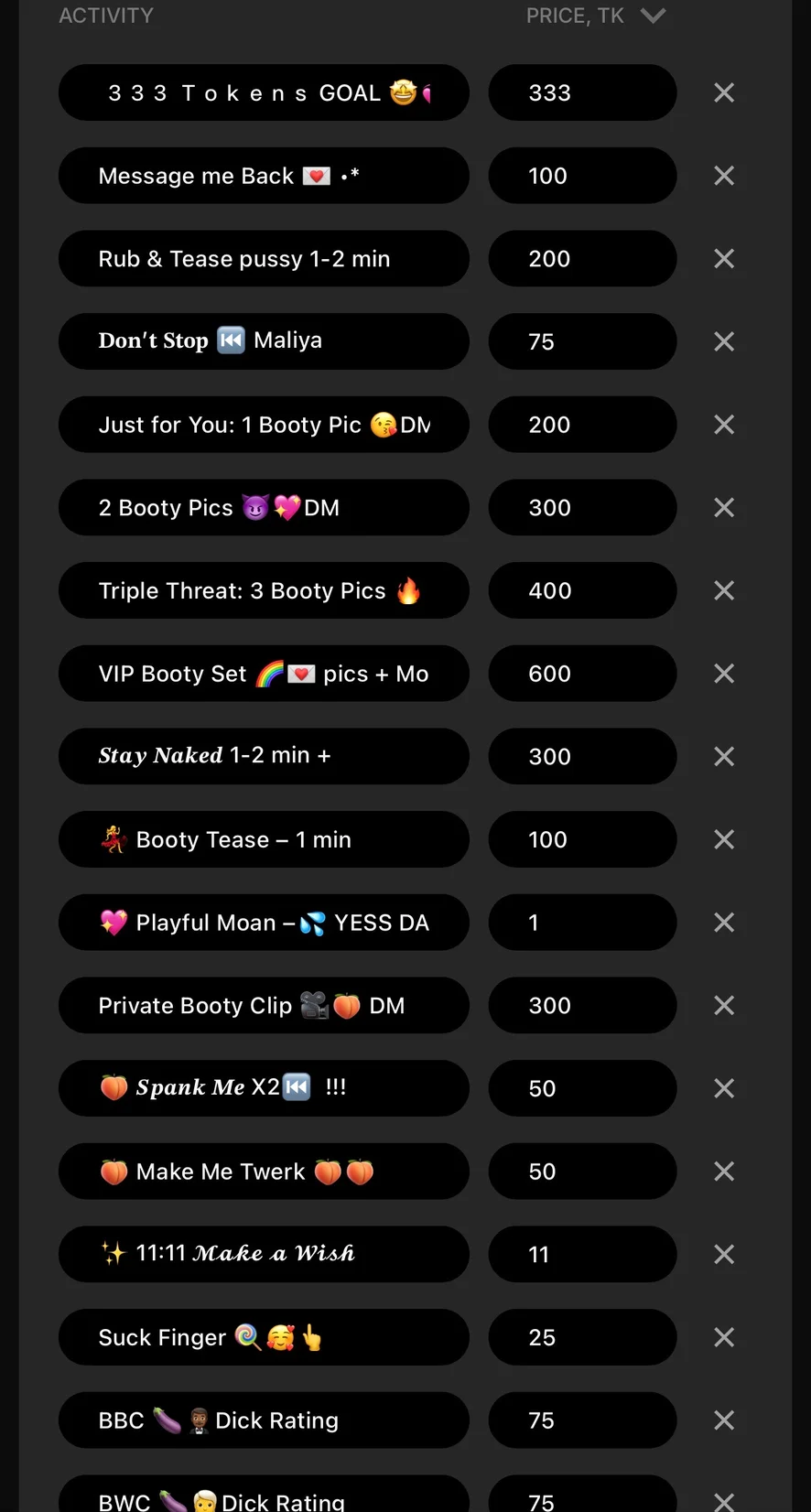Change the 11 price for "Make a Wish"
Viewport: 811px width, 1512px height.
pos(582,1254)
